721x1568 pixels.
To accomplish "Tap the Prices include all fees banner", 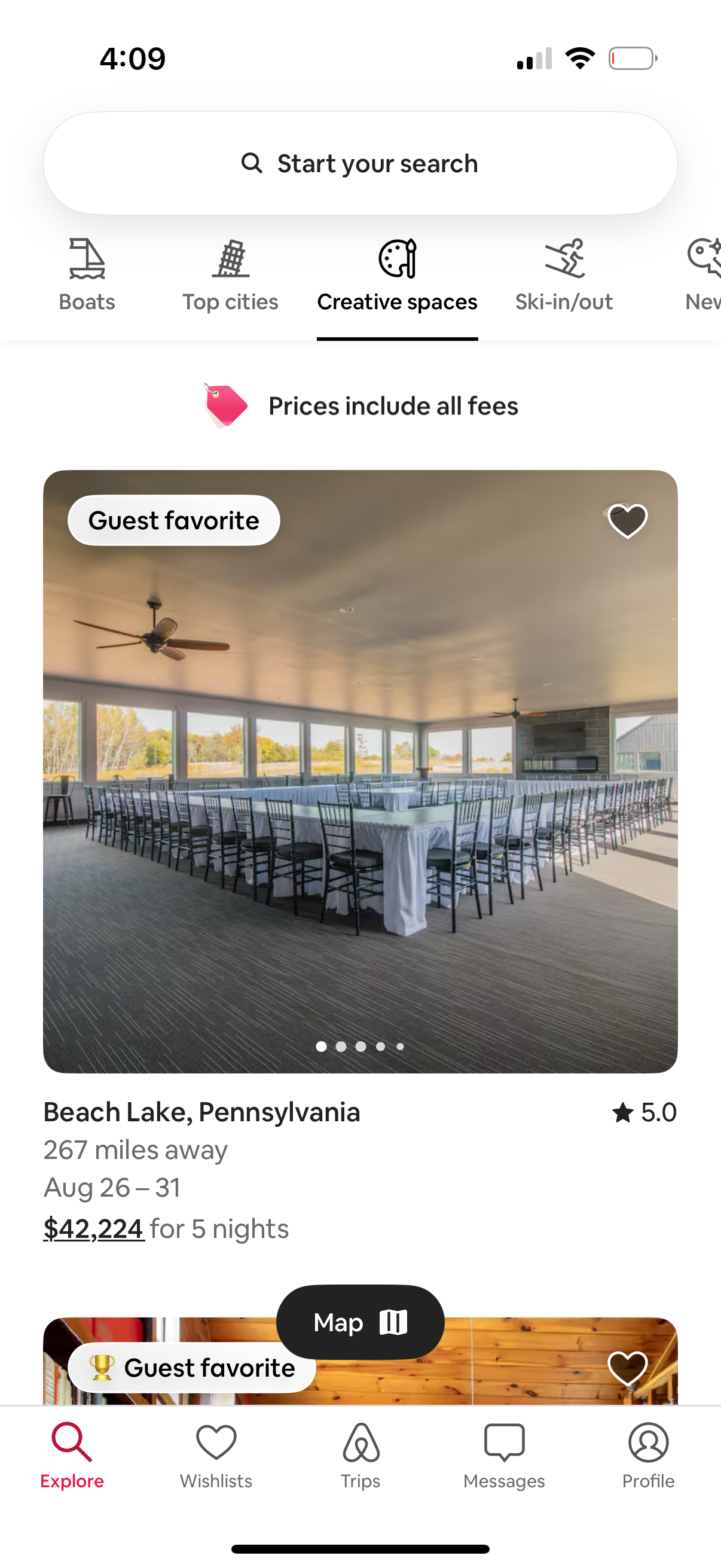I will point(360,405).
